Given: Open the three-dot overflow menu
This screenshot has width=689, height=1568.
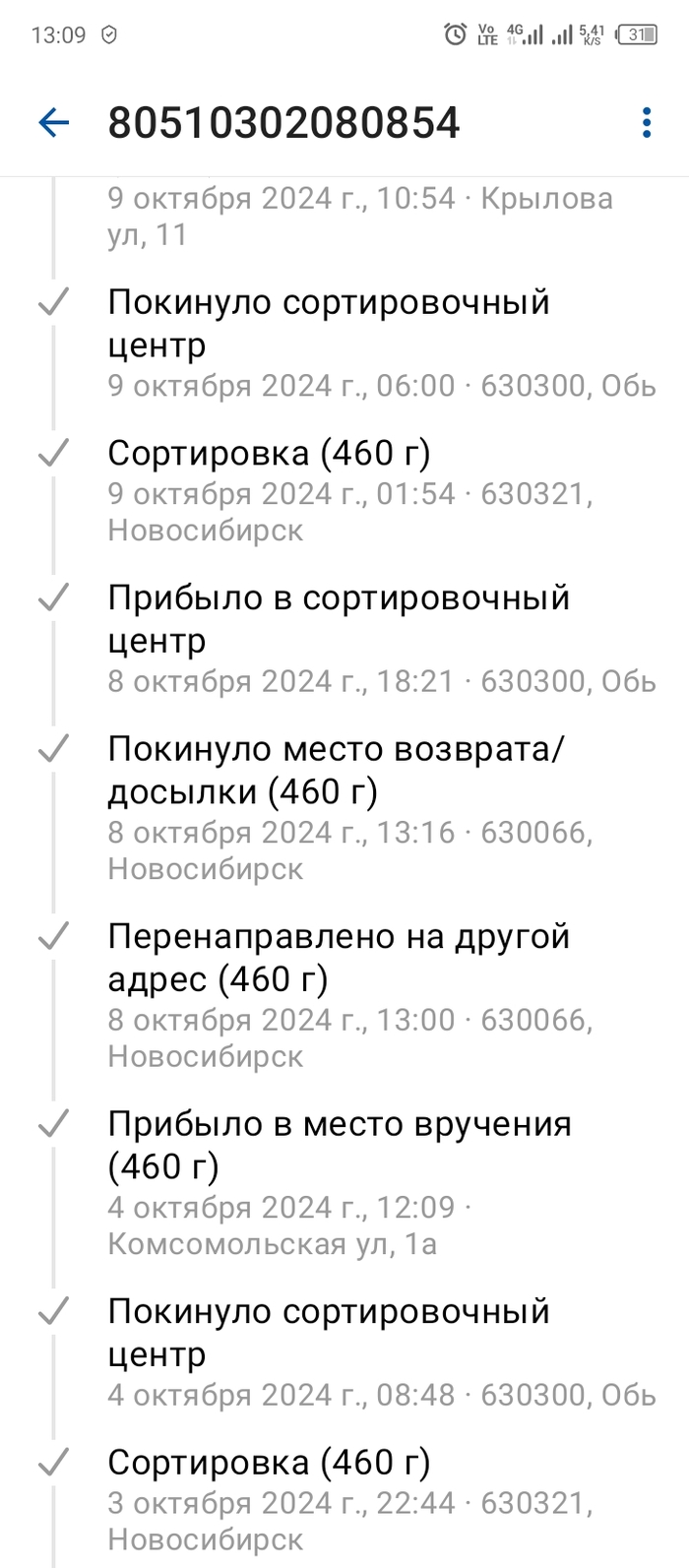Looking at the screenshot, I should coord(646,123).
